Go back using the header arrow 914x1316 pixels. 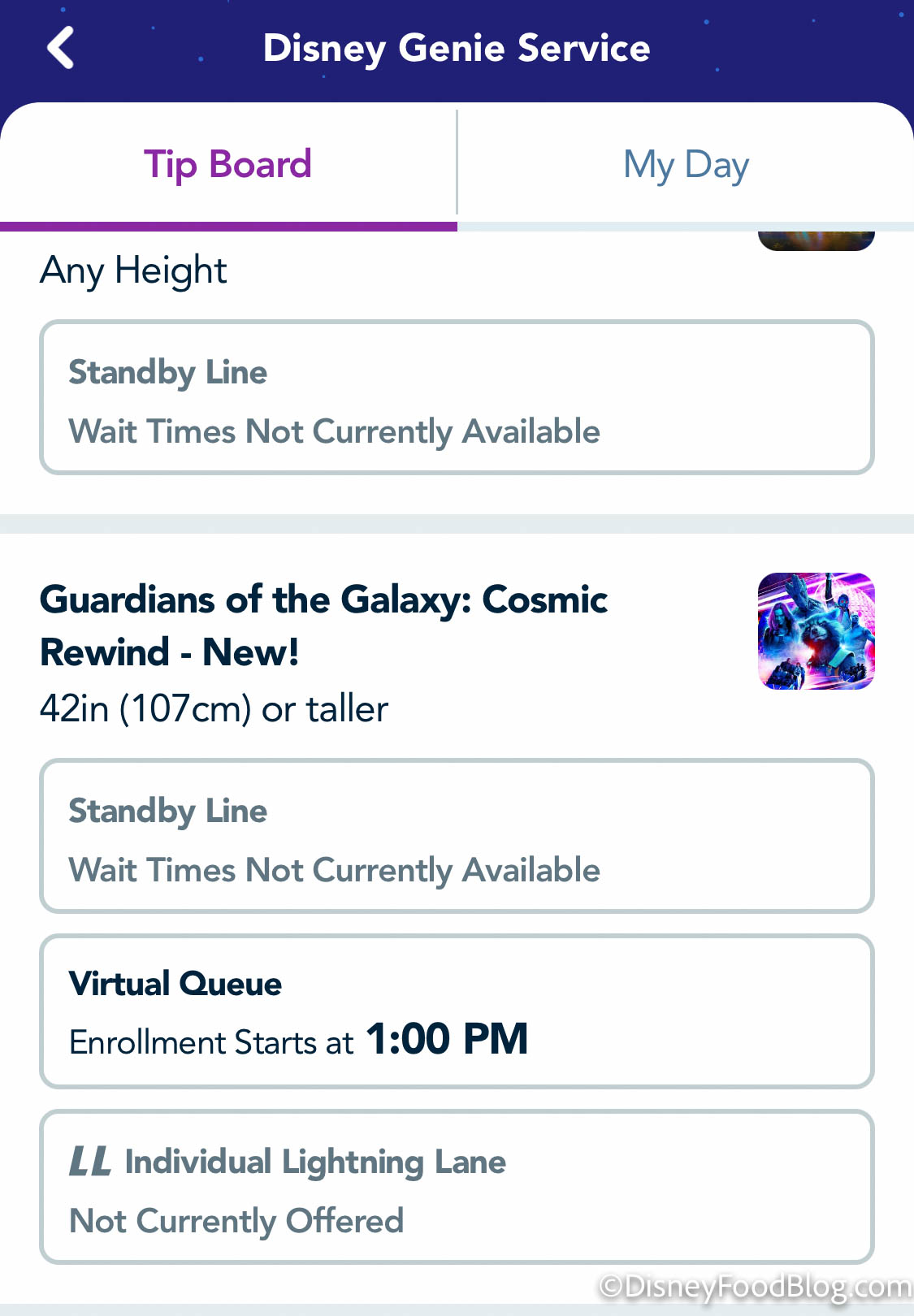point(61,48)
